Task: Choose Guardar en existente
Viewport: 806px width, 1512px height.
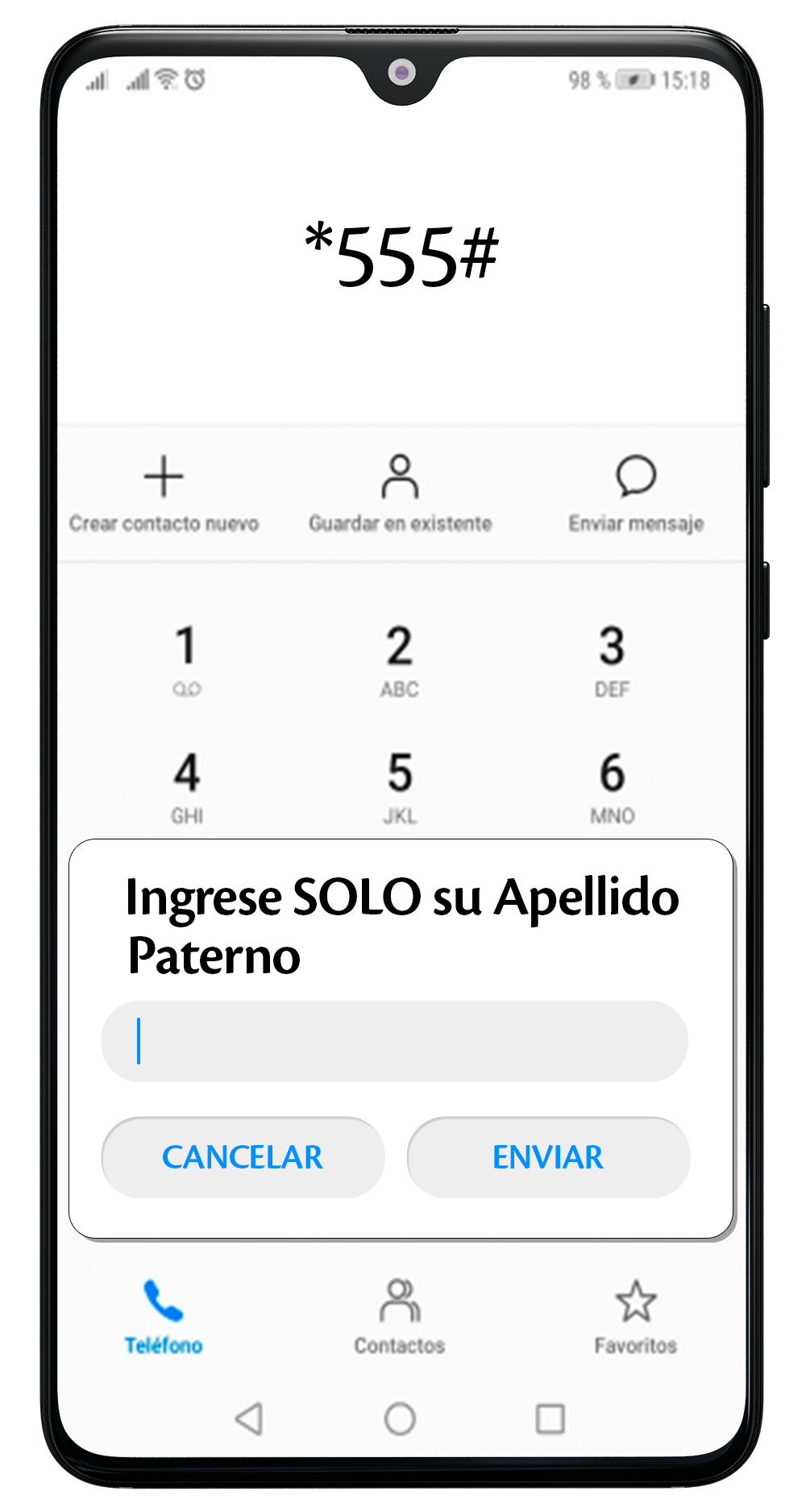Action: [x=400, y=494]
